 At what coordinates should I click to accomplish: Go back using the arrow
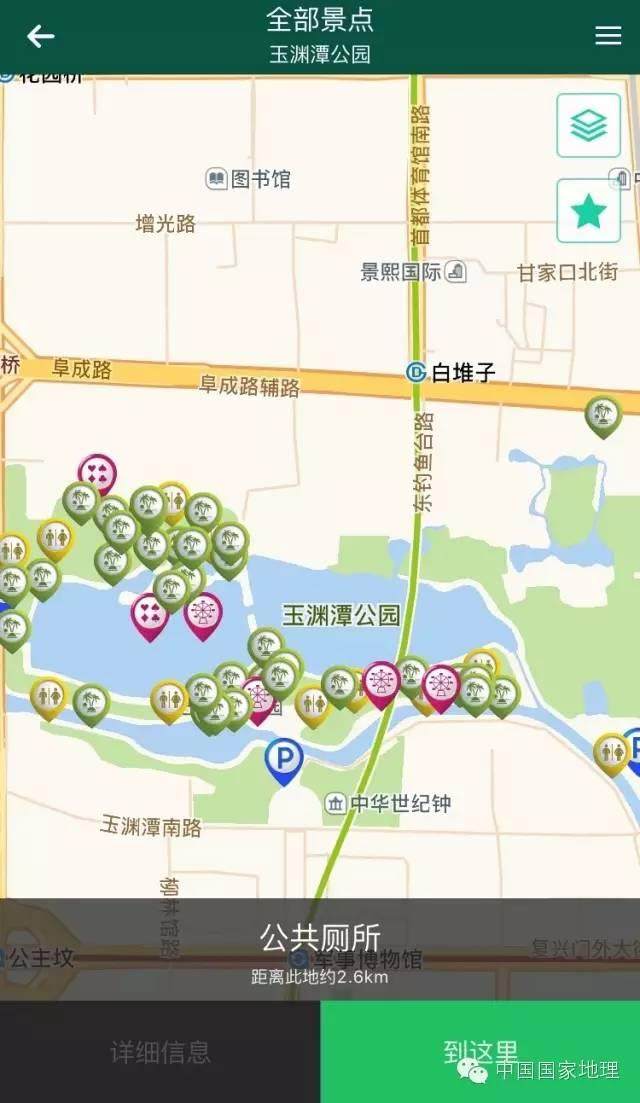coord(40,37)
